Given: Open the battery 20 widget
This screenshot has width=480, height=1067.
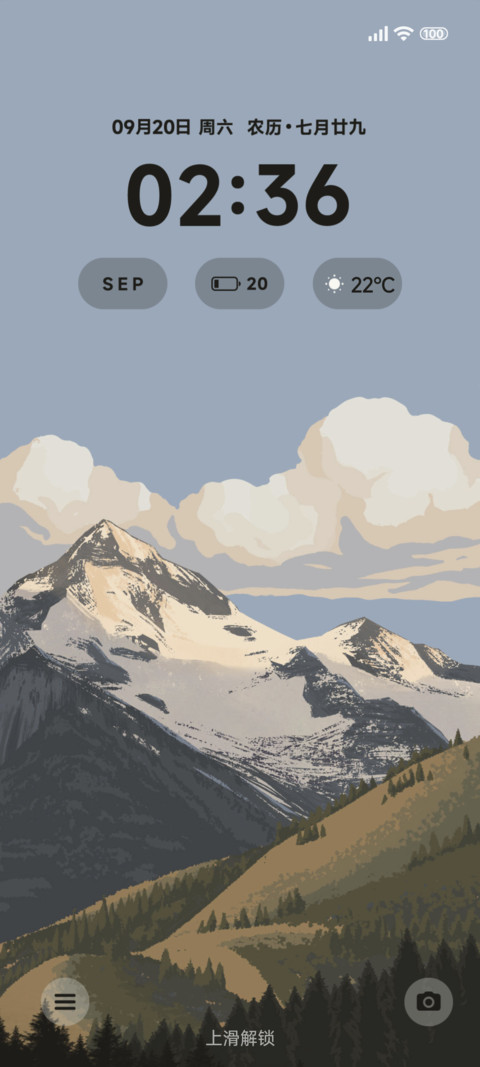Looking at the screenshot, I should point(240,284).
